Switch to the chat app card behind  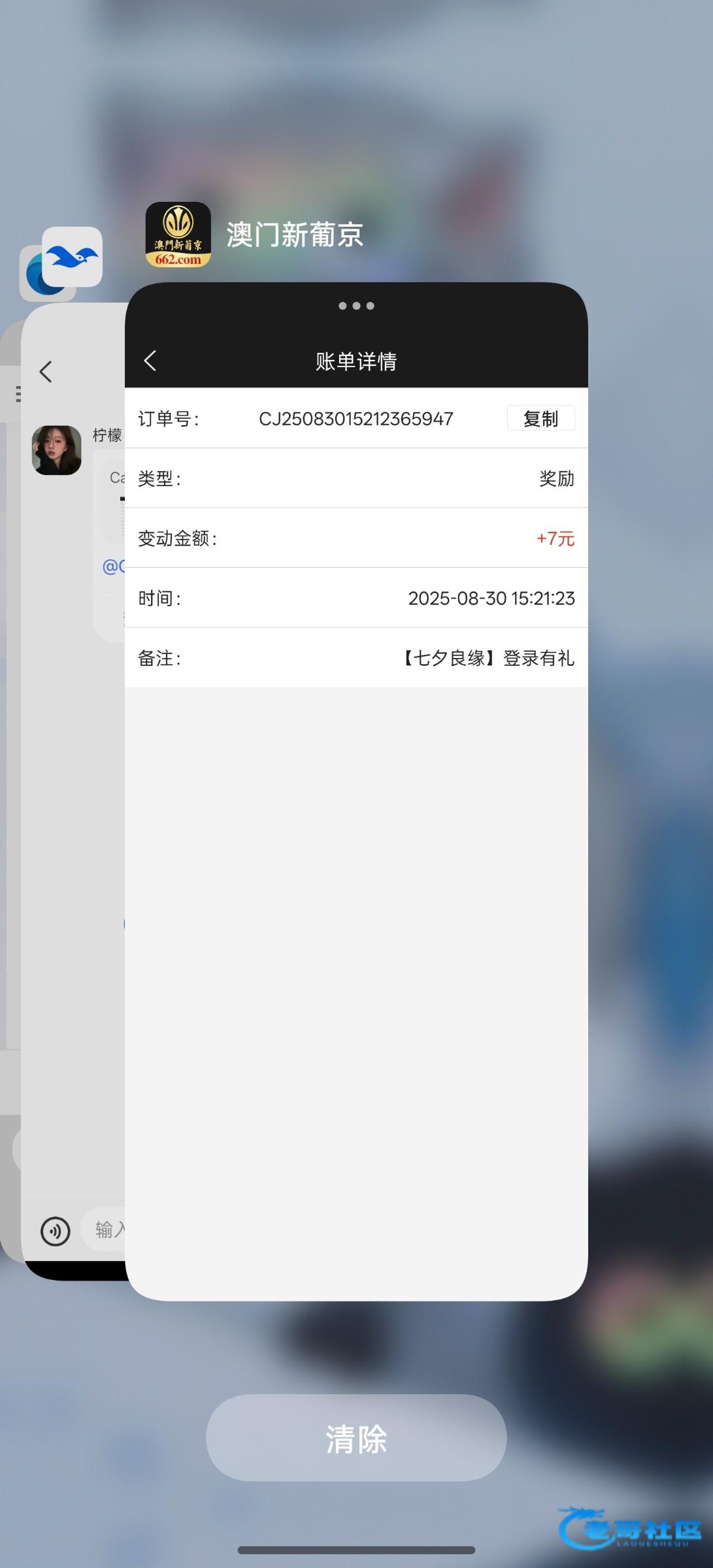(72, 784)
